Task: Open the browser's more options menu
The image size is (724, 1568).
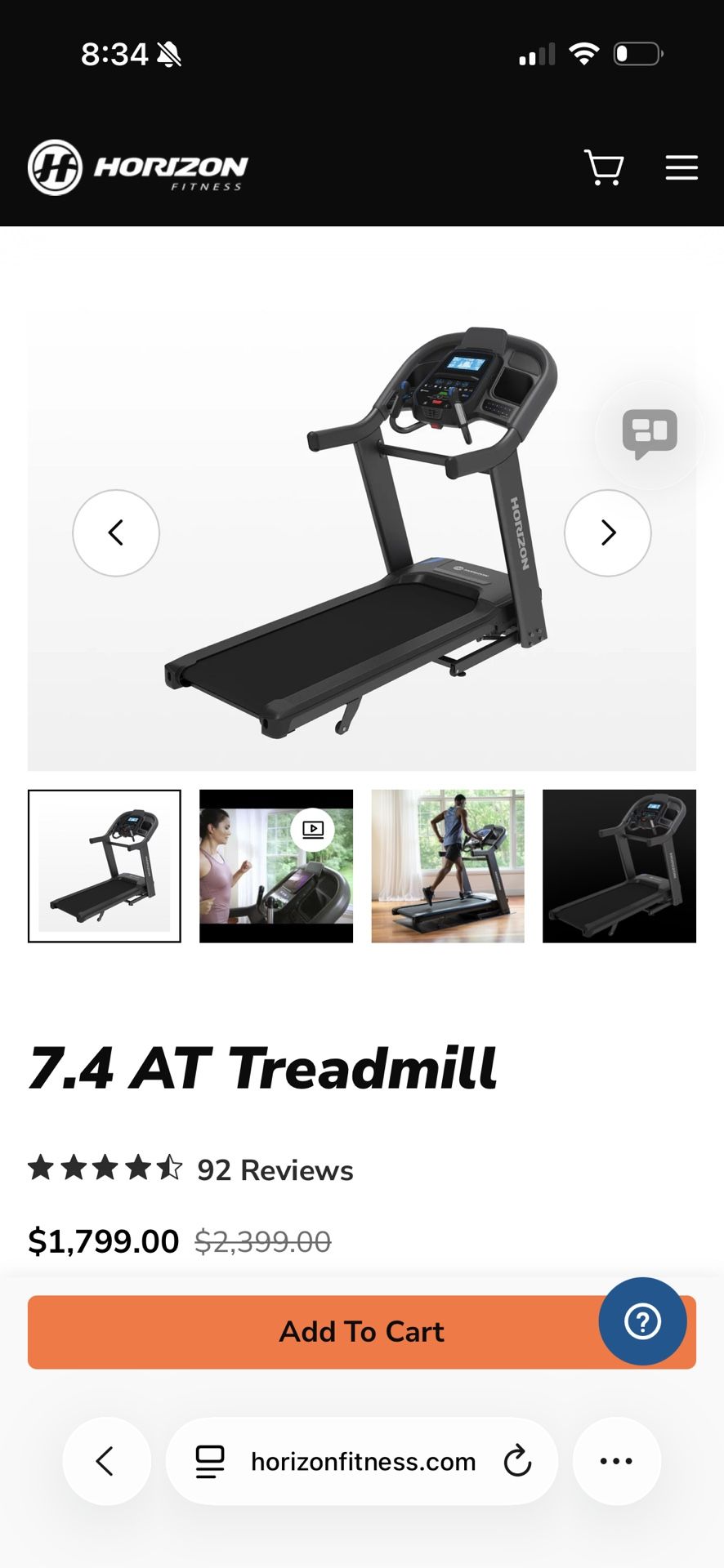Action: pyautogui.click(x=616, y=1461)
